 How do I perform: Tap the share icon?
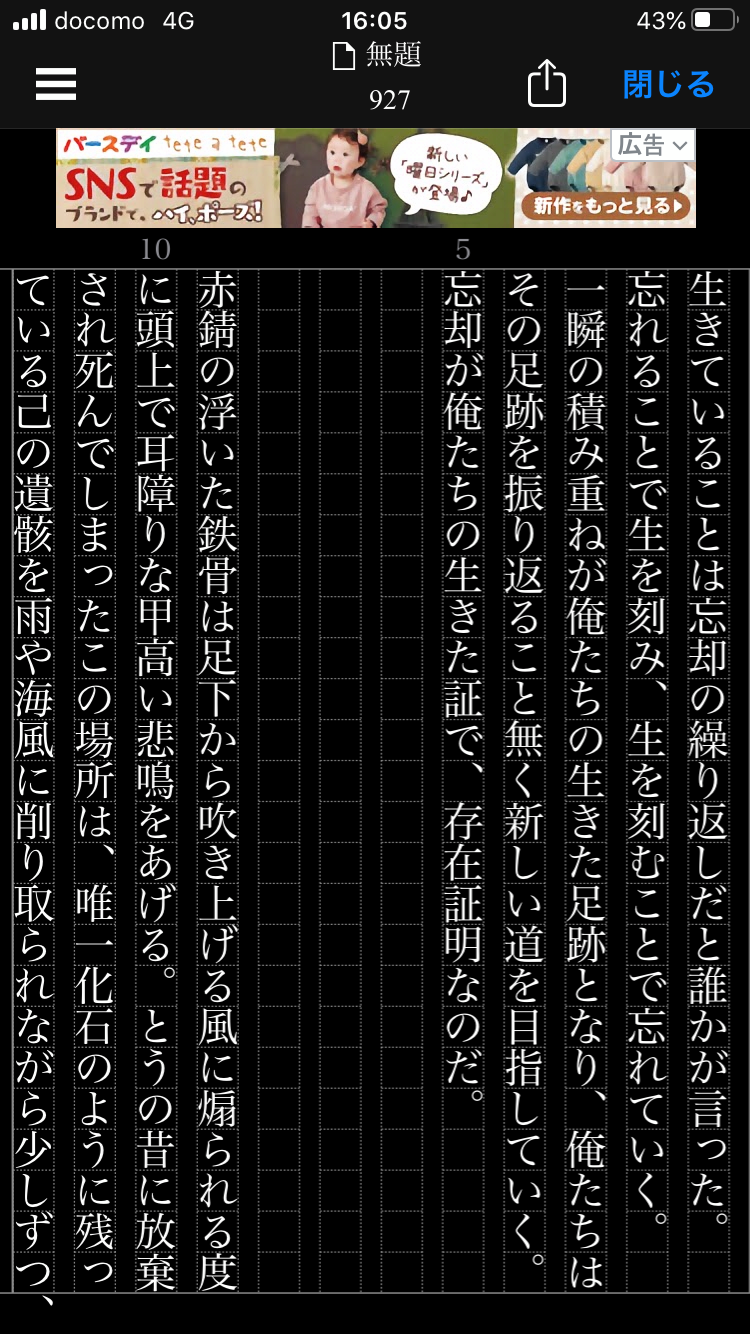point(546,85)
